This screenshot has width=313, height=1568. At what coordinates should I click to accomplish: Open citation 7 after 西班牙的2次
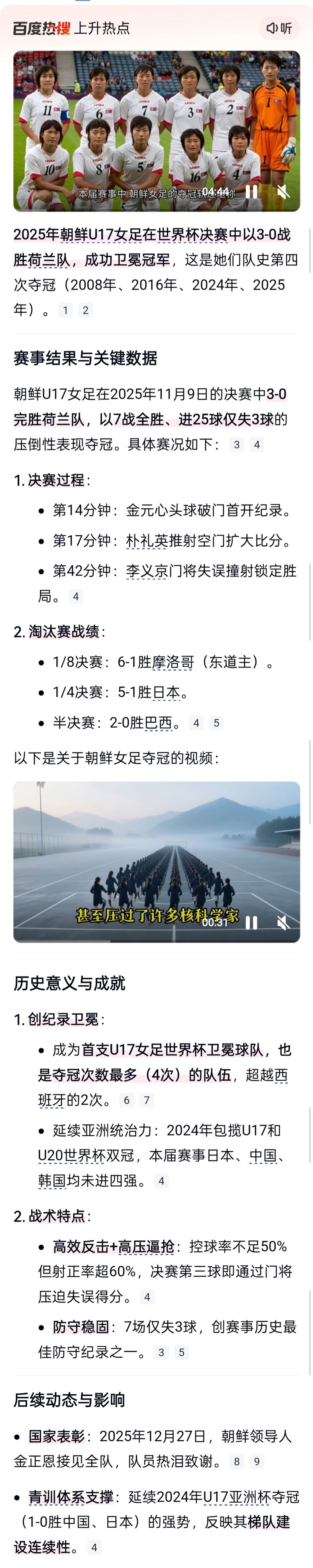pos(146,1100)
